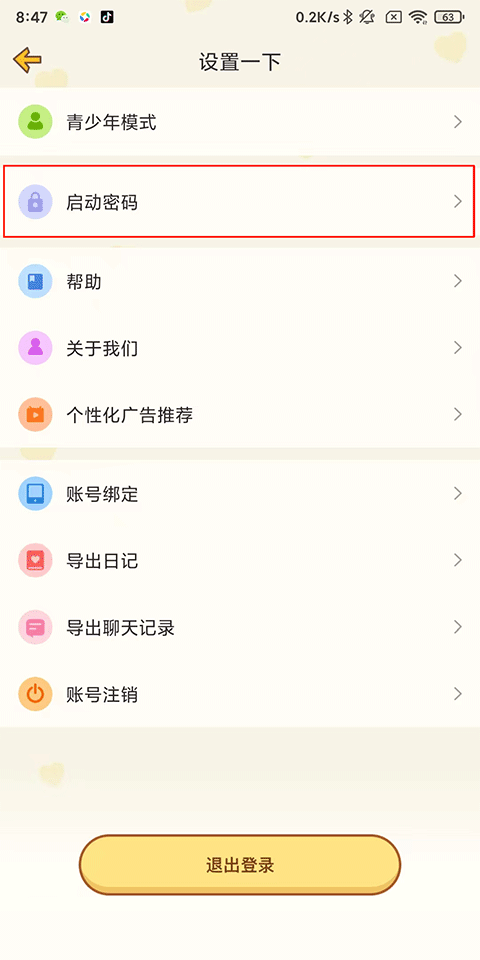Screen dimensions: 480x960
Task: Select 导出日记
Action: tap(240, 561)
